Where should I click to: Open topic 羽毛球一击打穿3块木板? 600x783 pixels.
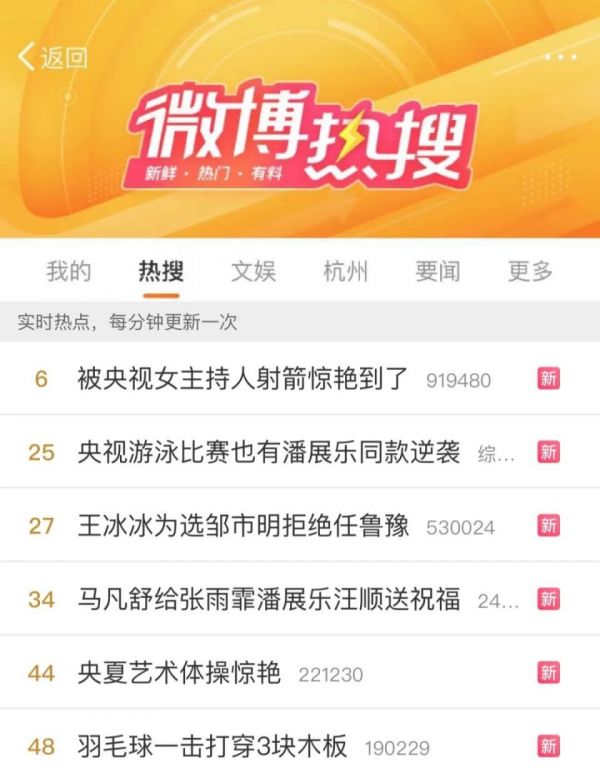click(x=212, y=746)
